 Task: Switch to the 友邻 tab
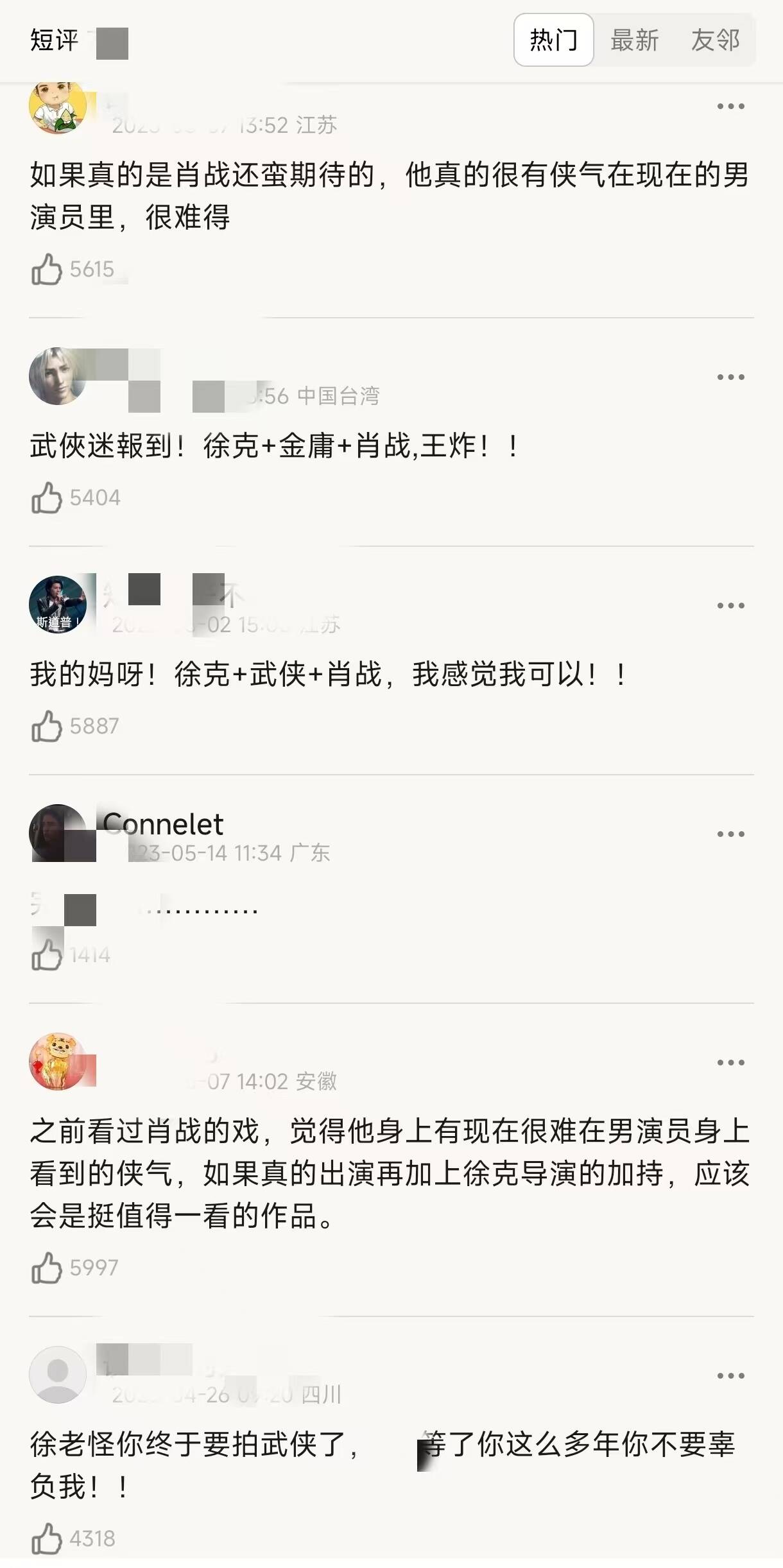tap(715, 40)
